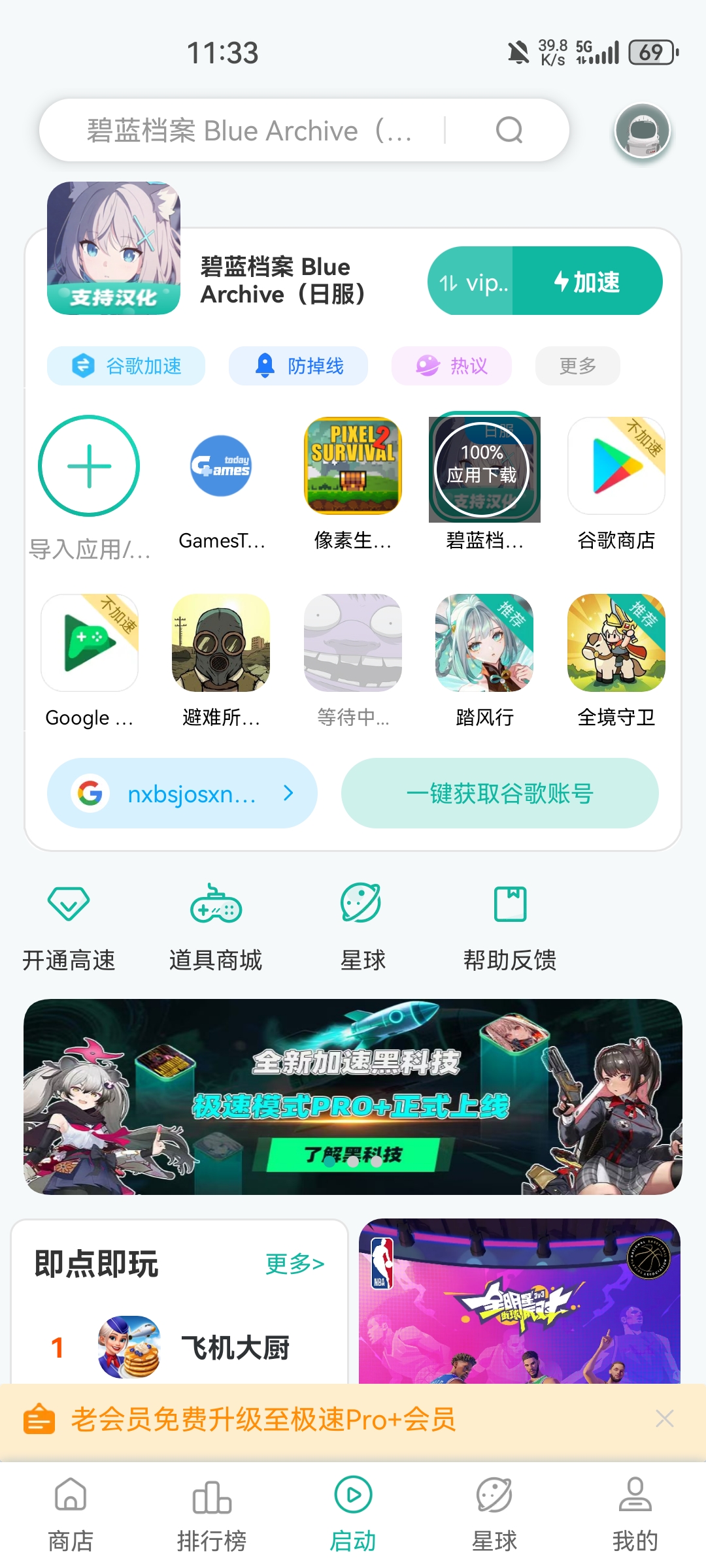Open the 踏风行 game icon
Viewport: 706px width, 1568px height.
[484, 643]
